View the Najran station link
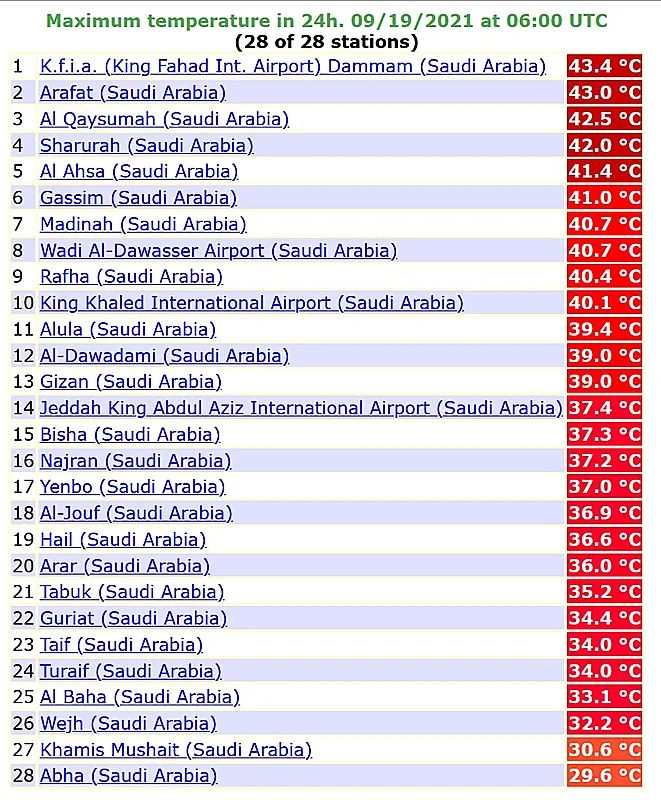Screen dimensions: 661x800 pyautogui.click(x=135, y=461)
